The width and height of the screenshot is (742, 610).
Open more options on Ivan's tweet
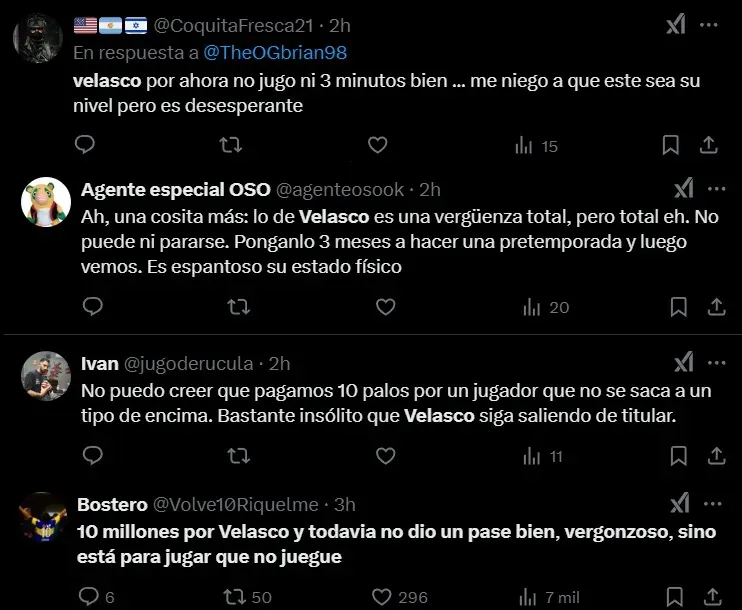pos(716,362)
